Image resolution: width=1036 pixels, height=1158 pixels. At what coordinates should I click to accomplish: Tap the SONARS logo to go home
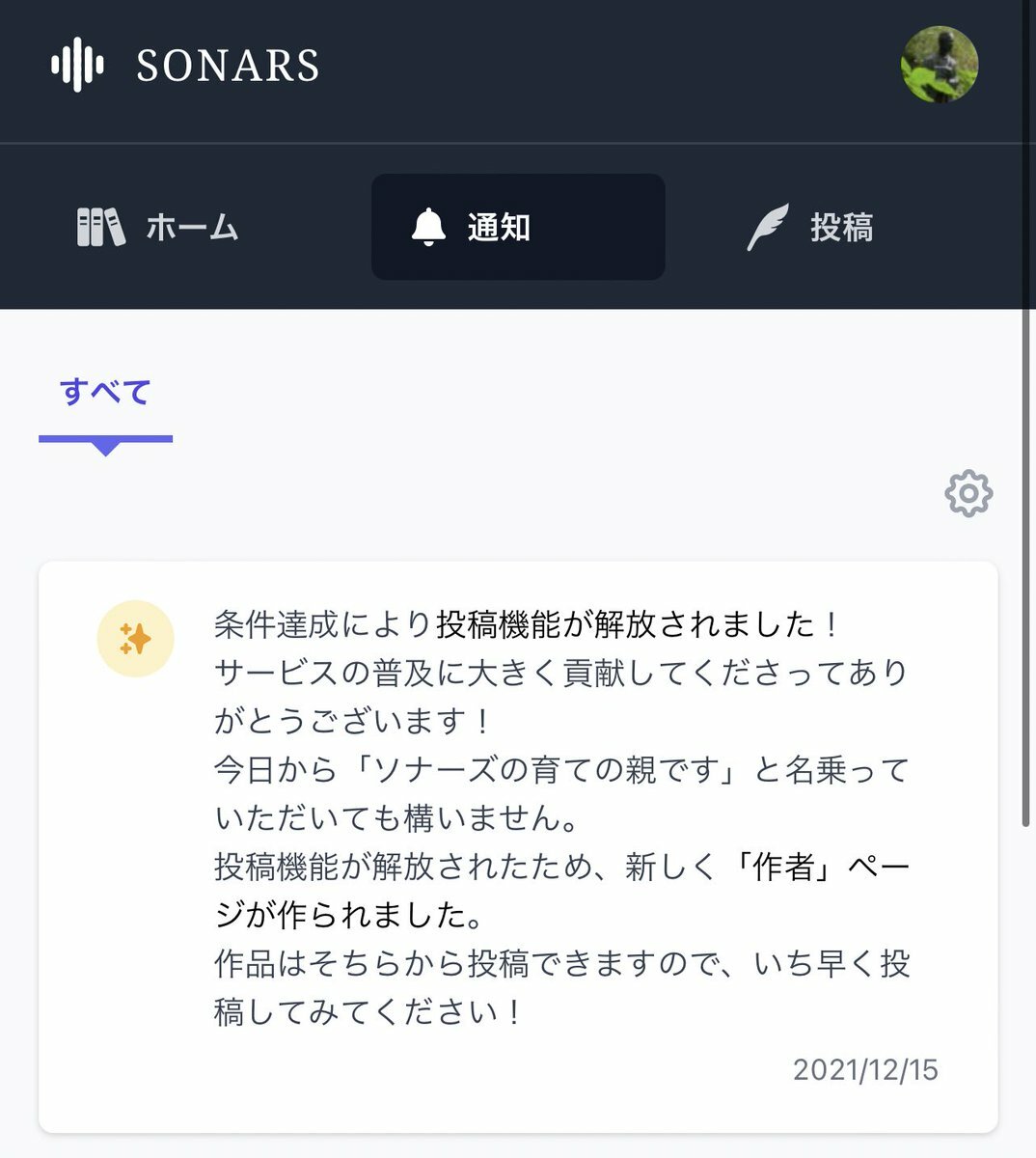[x=186, y=66]
